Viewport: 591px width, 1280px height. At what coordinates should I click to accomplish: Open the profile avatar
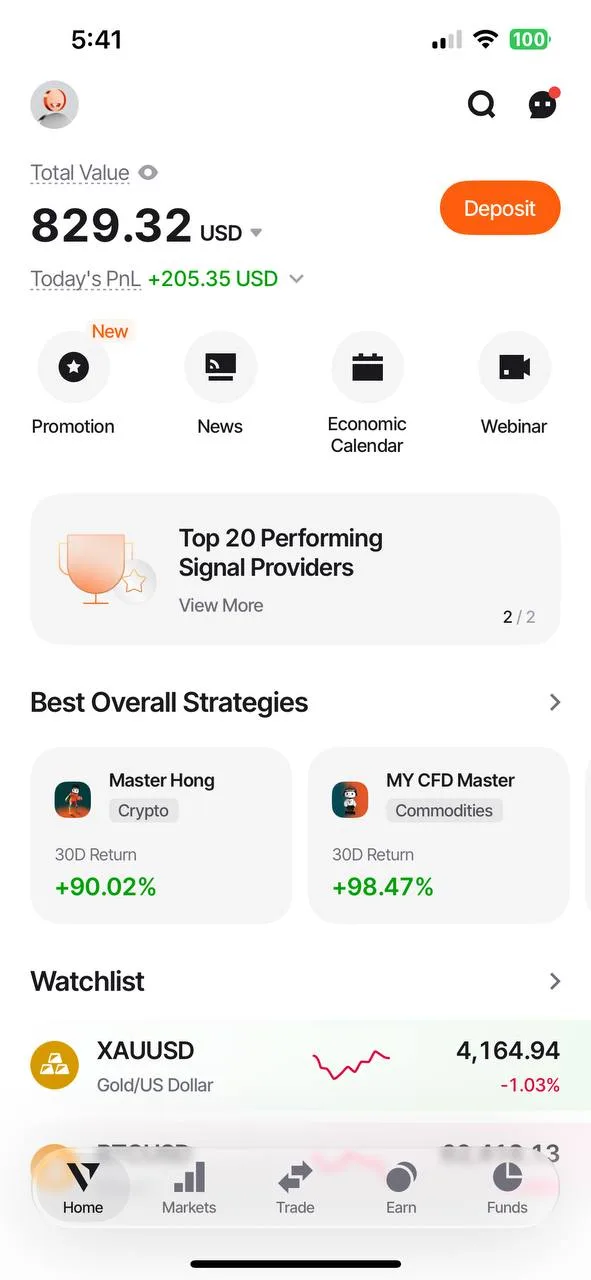(x=55, y=104)
